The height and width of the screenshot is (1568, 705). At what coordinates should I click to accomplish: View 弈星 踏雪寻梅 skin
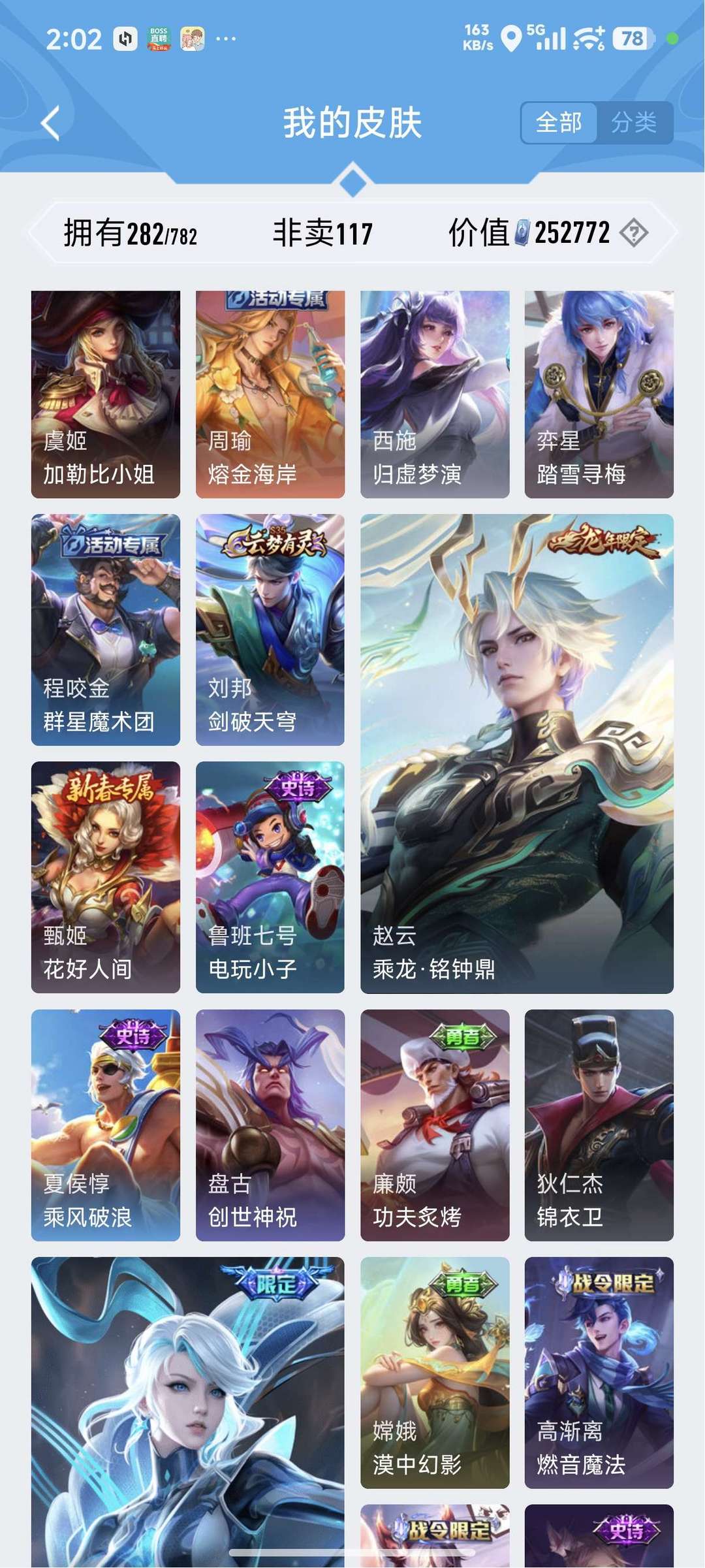click(x=599, y=394)
